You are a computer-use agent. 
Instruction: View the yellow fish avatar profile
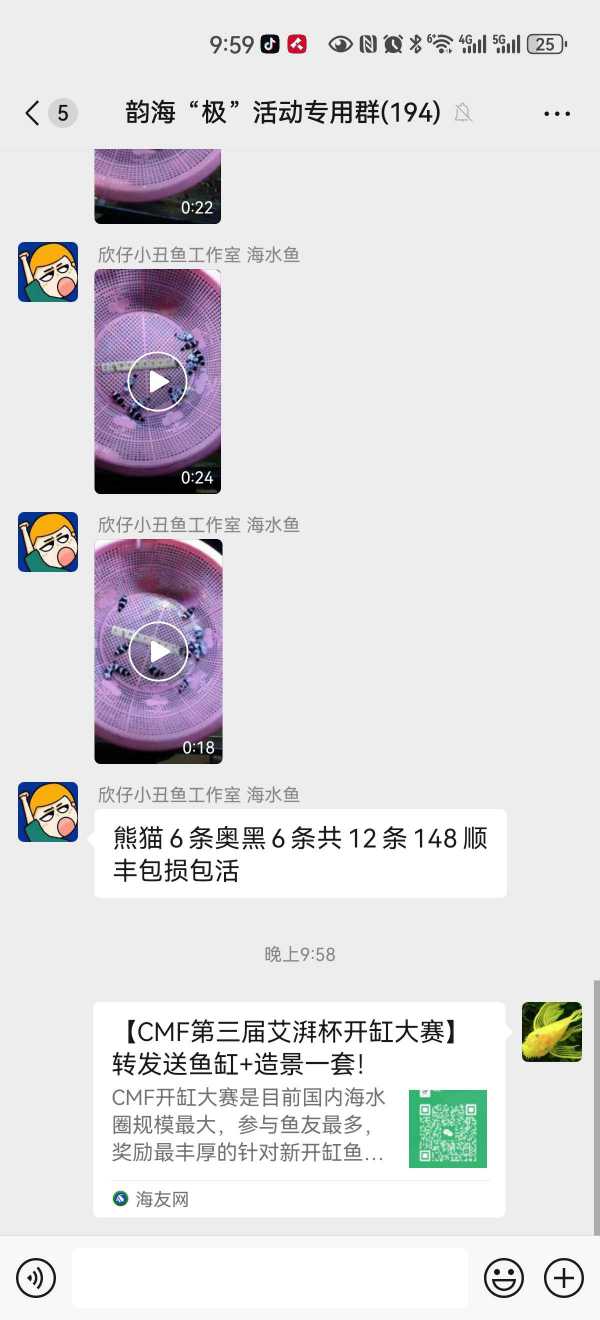552,1032
